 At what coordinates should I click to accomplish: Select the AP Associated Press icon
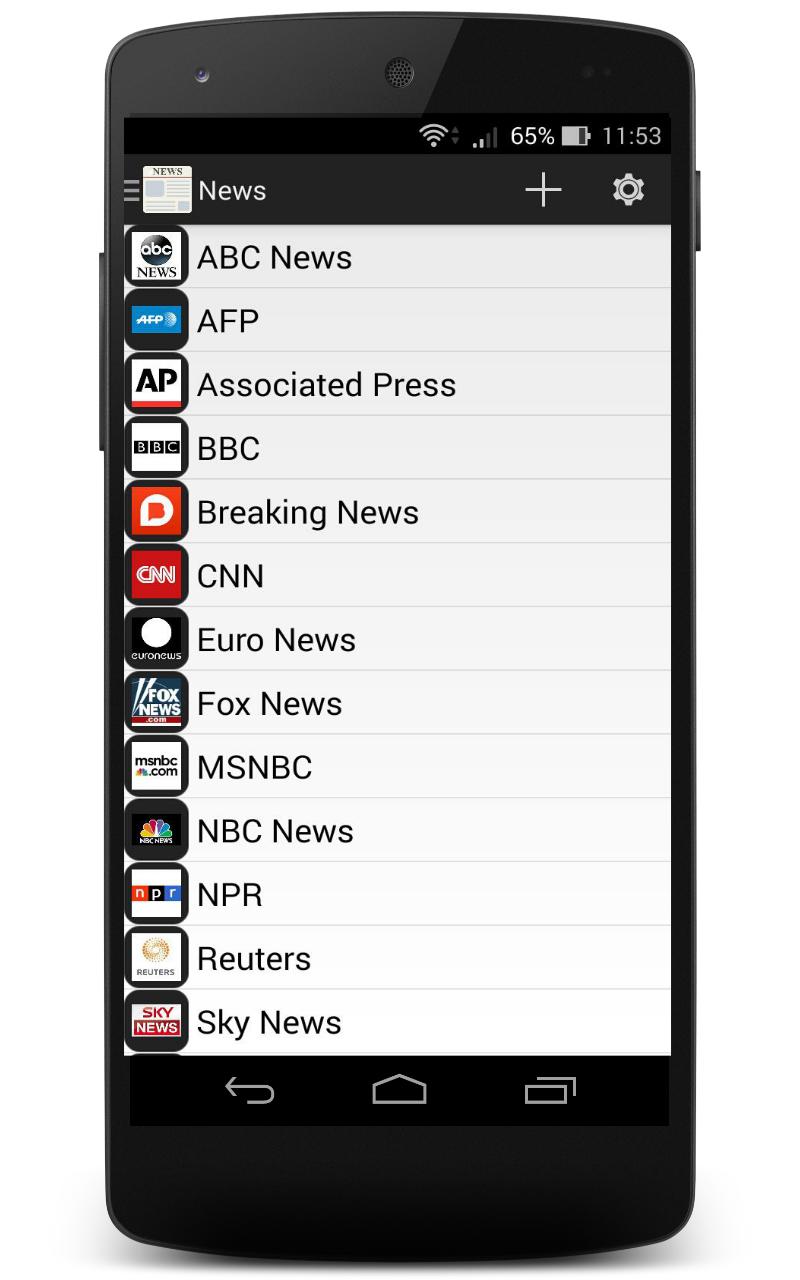[156, 384]
